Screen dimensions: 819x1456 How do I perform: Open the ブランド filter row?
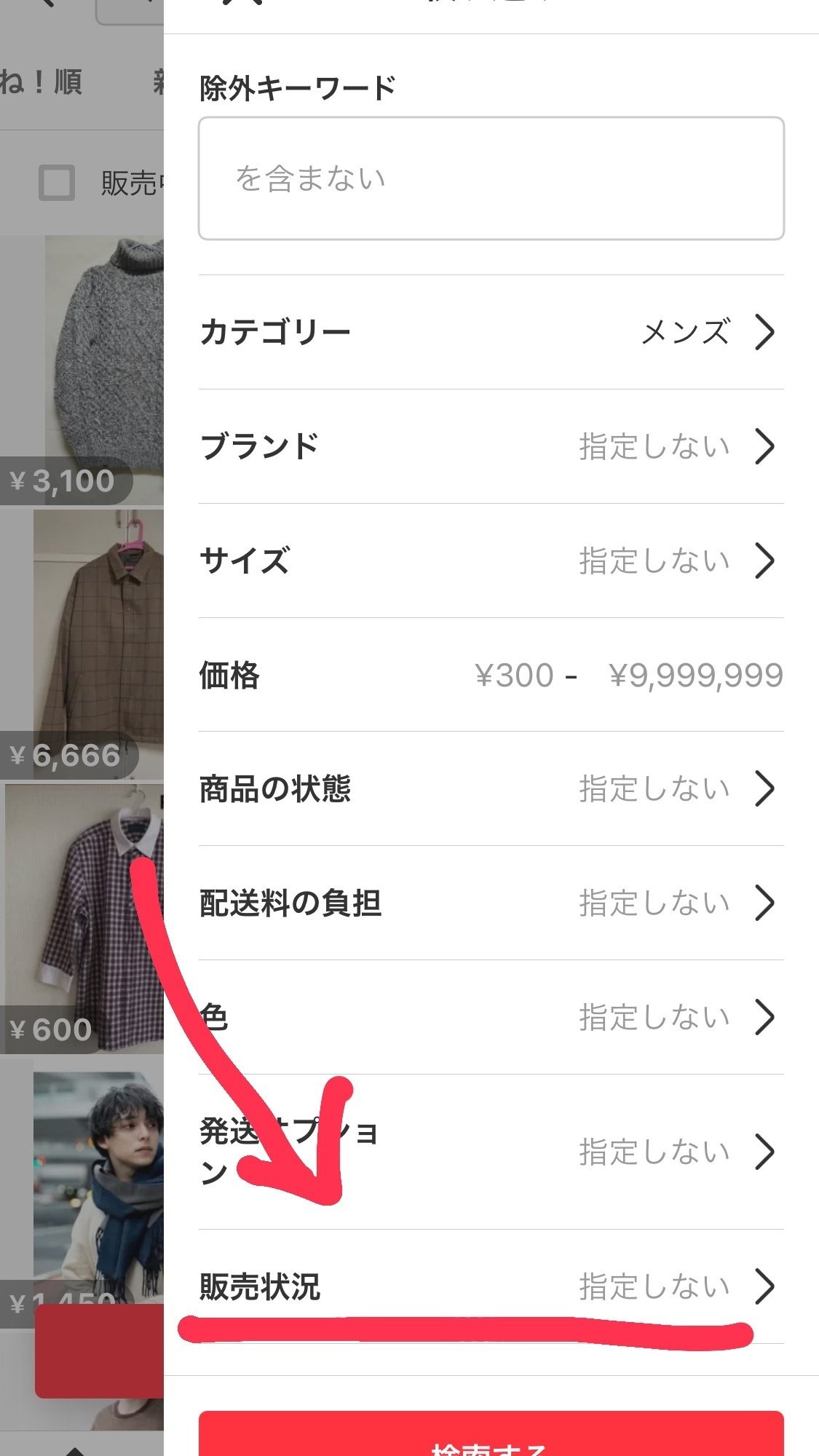[x=491, y=446]
